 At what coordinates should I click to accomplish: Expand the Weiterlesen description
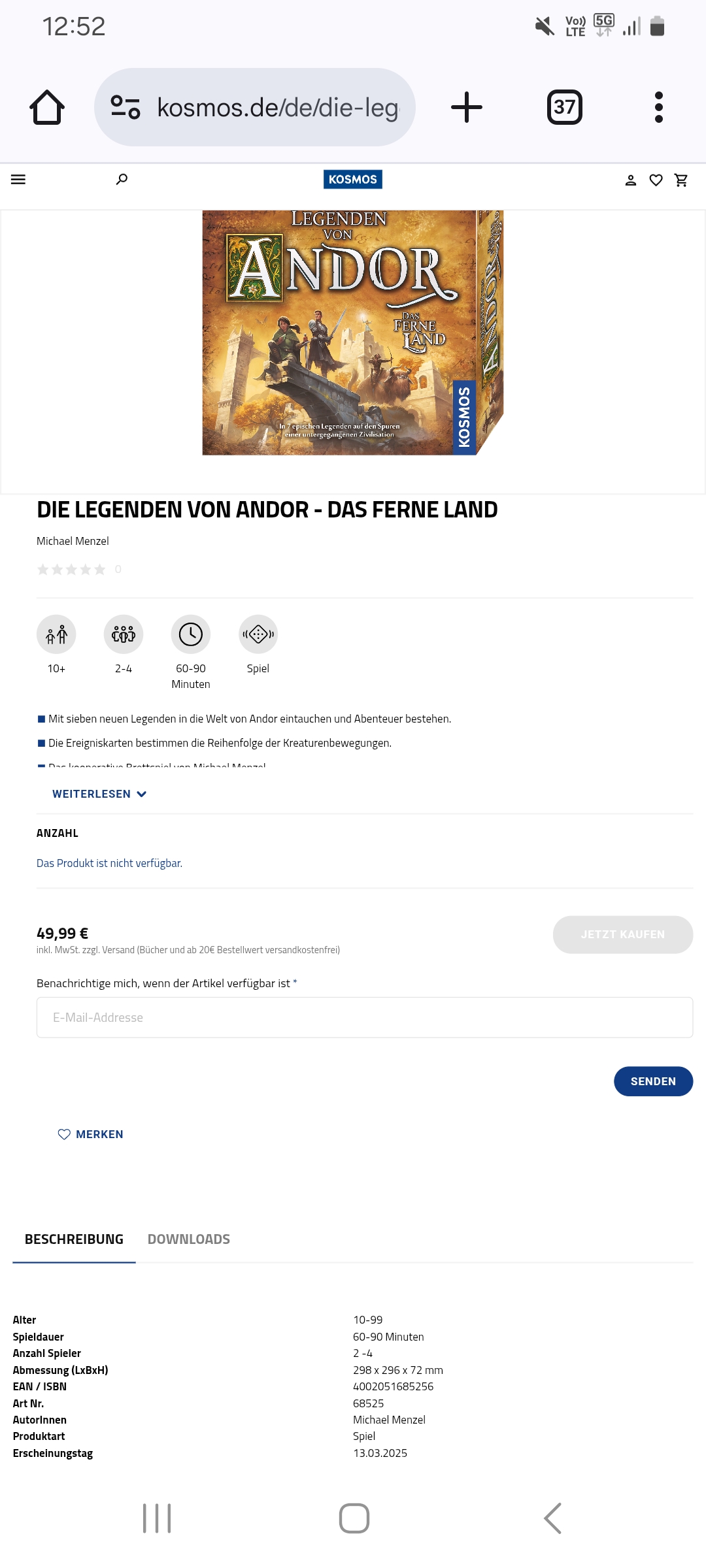coord(99,794)
